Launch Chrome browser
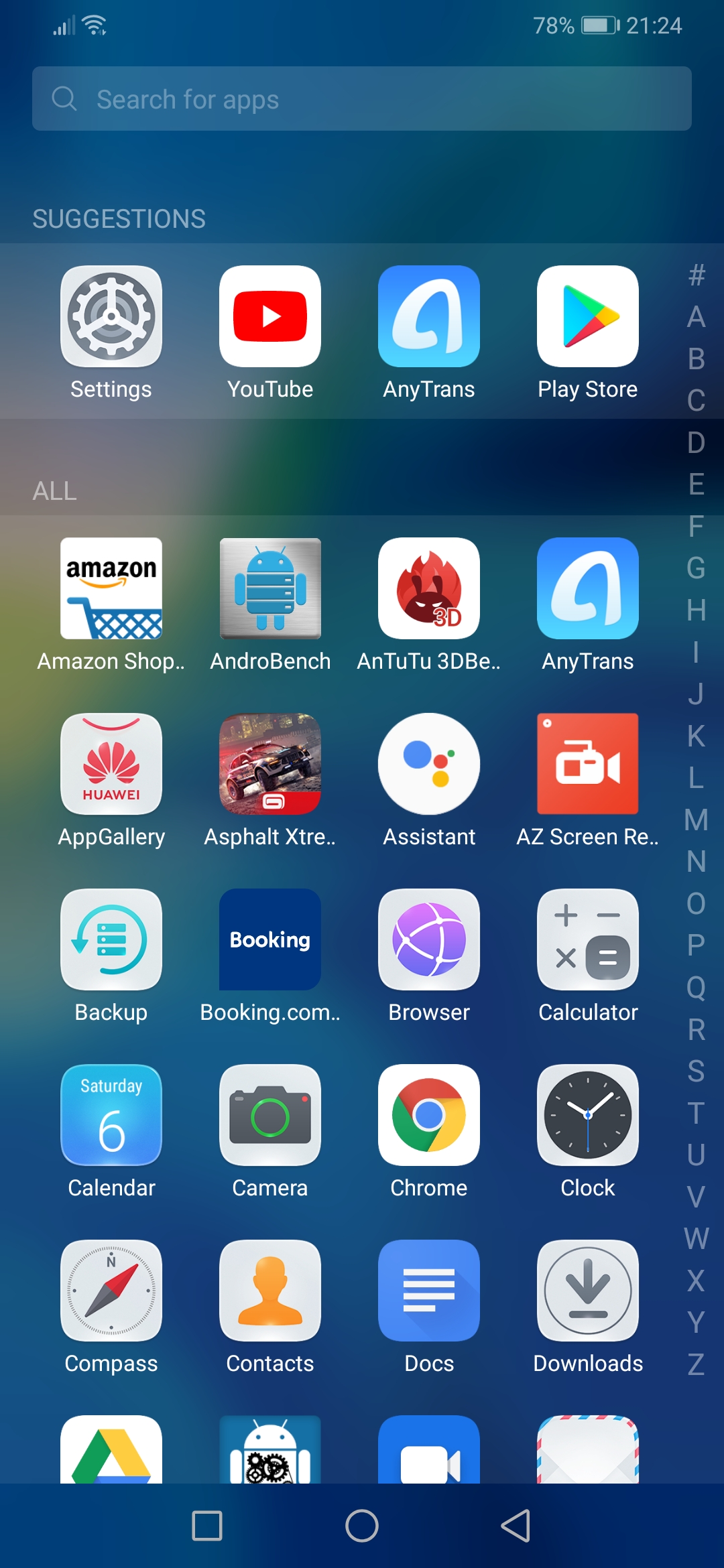Image resolution: width=724 pixels, height=1568 pixels. [x=429, y=1115]
